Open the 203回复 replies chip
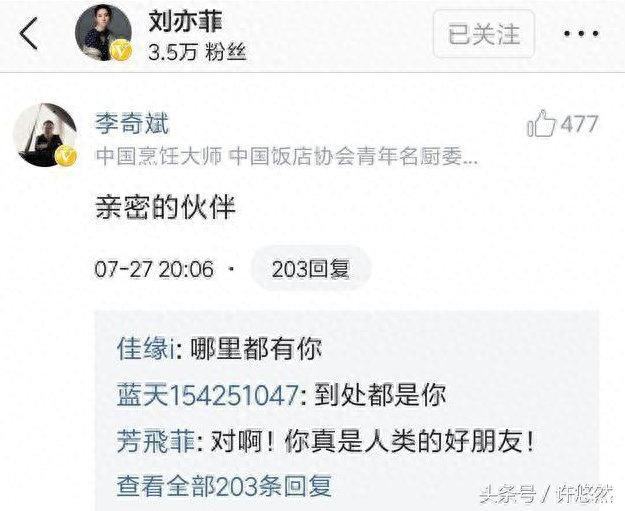This screenshot has height=511, width=625. pos(310,269)
